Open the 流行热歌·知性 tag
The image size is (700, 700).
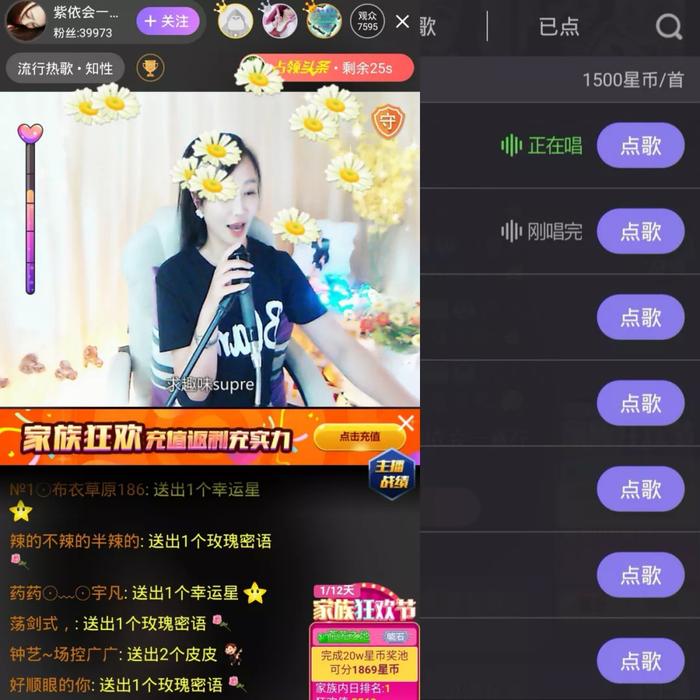65,69
